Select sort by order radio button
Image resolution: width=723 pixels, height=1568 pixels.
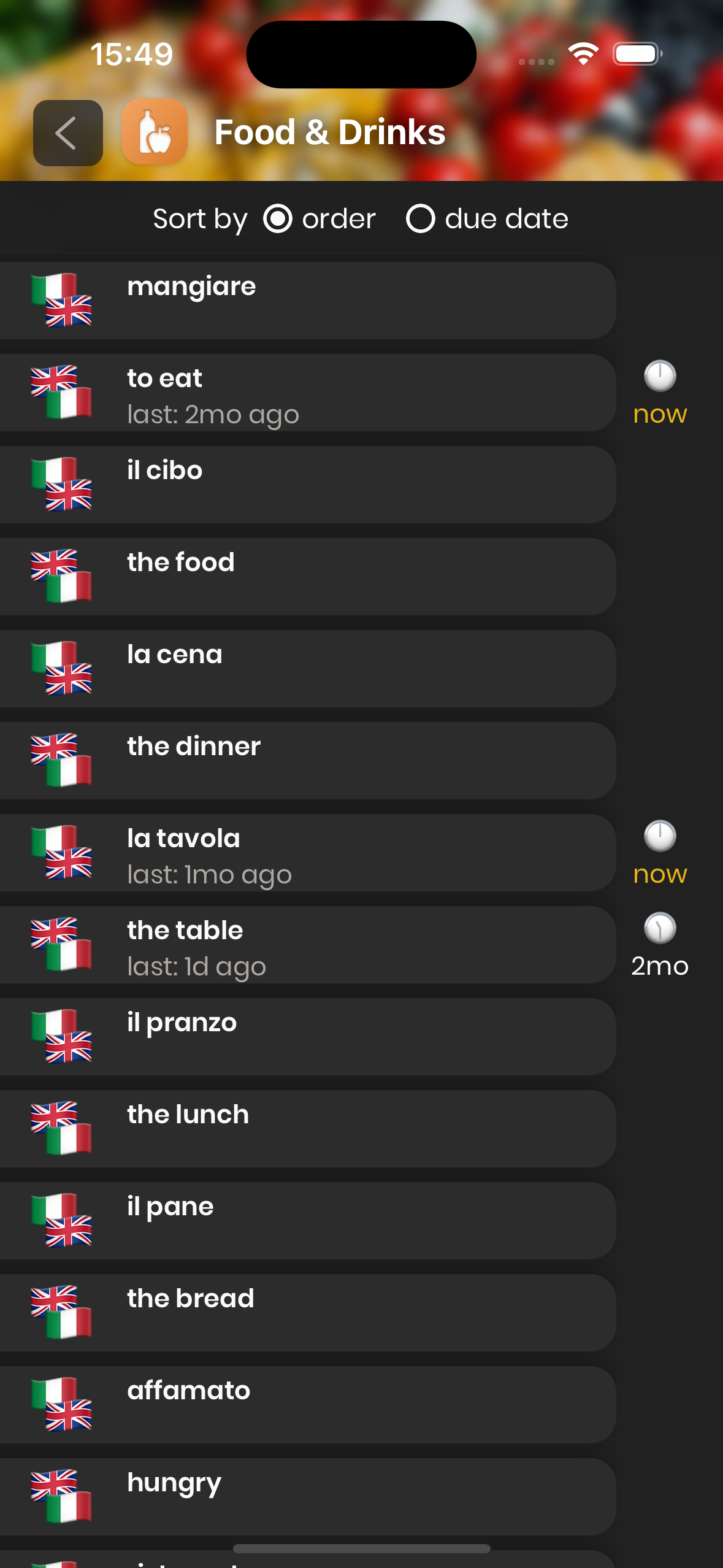pos(278,219)
